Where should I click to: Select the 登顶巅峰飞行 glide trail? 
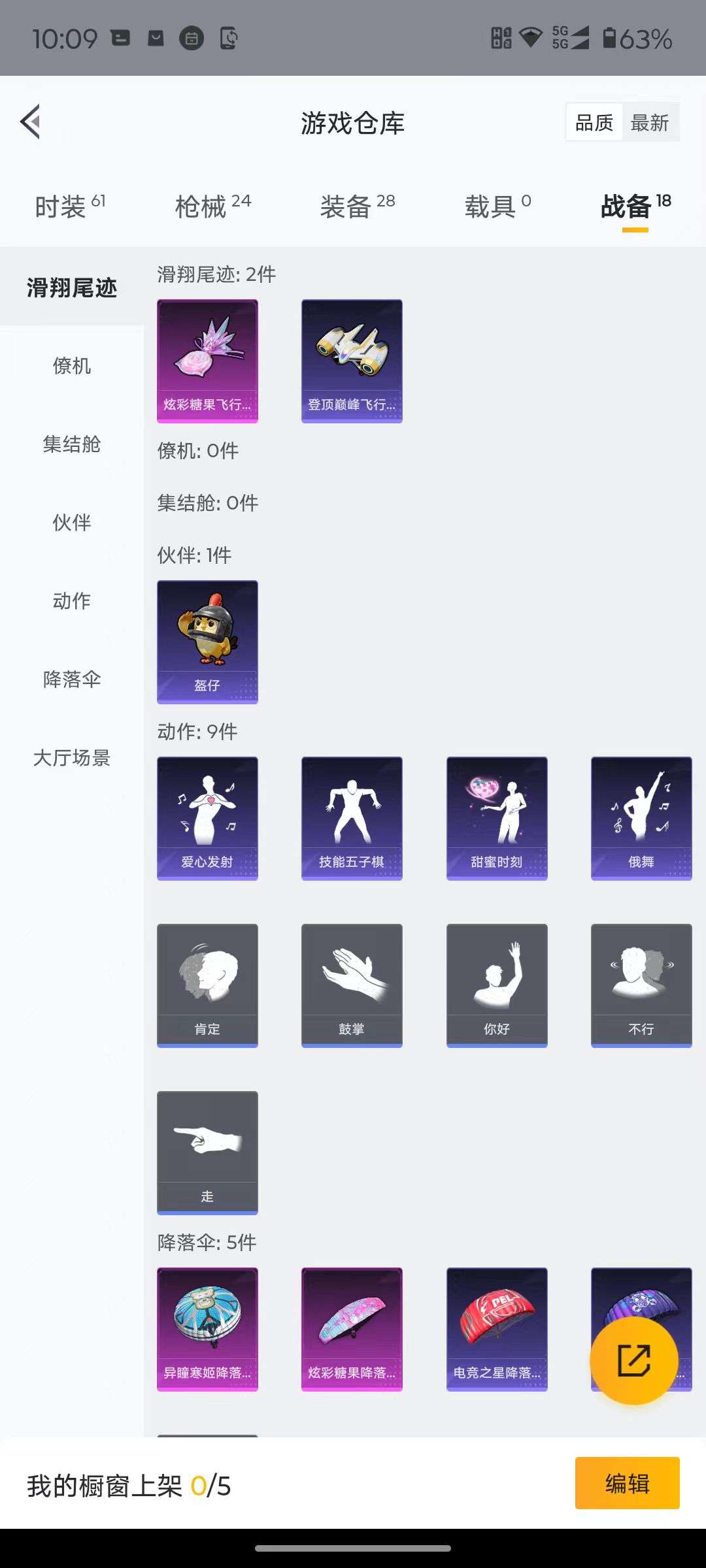(x=352, y=361)
